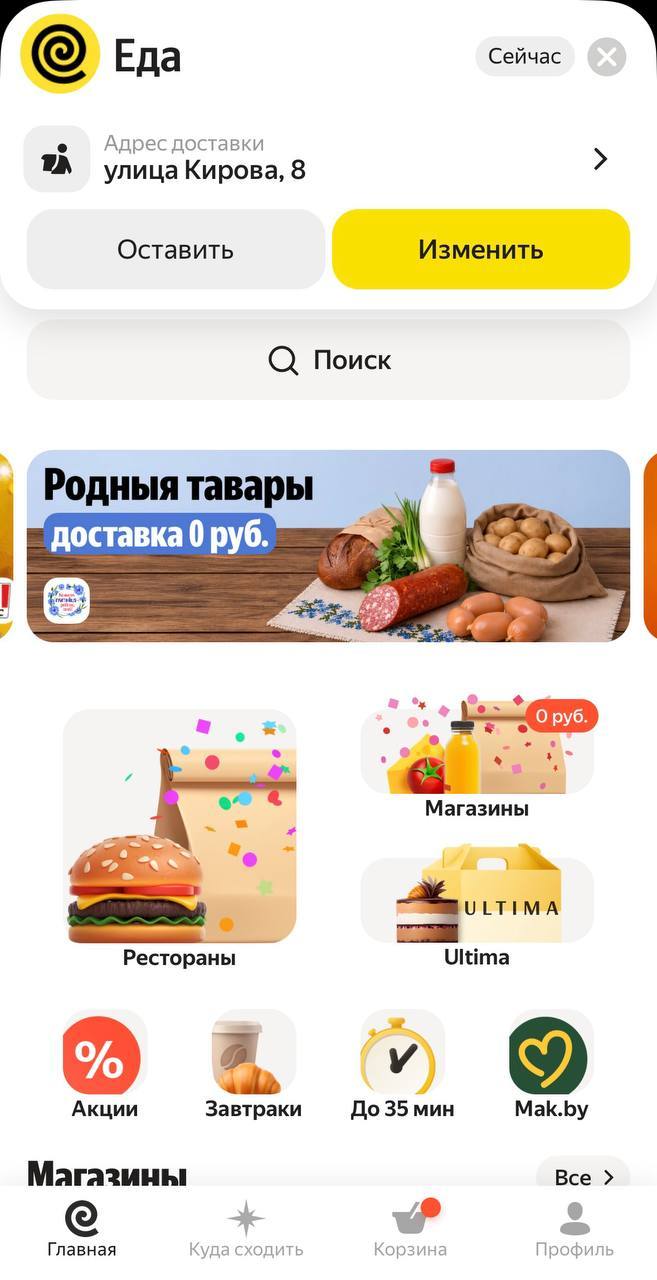Screen dimensions: 657x1280
Task: Open the Рестораны category
Action: [180, 838]
